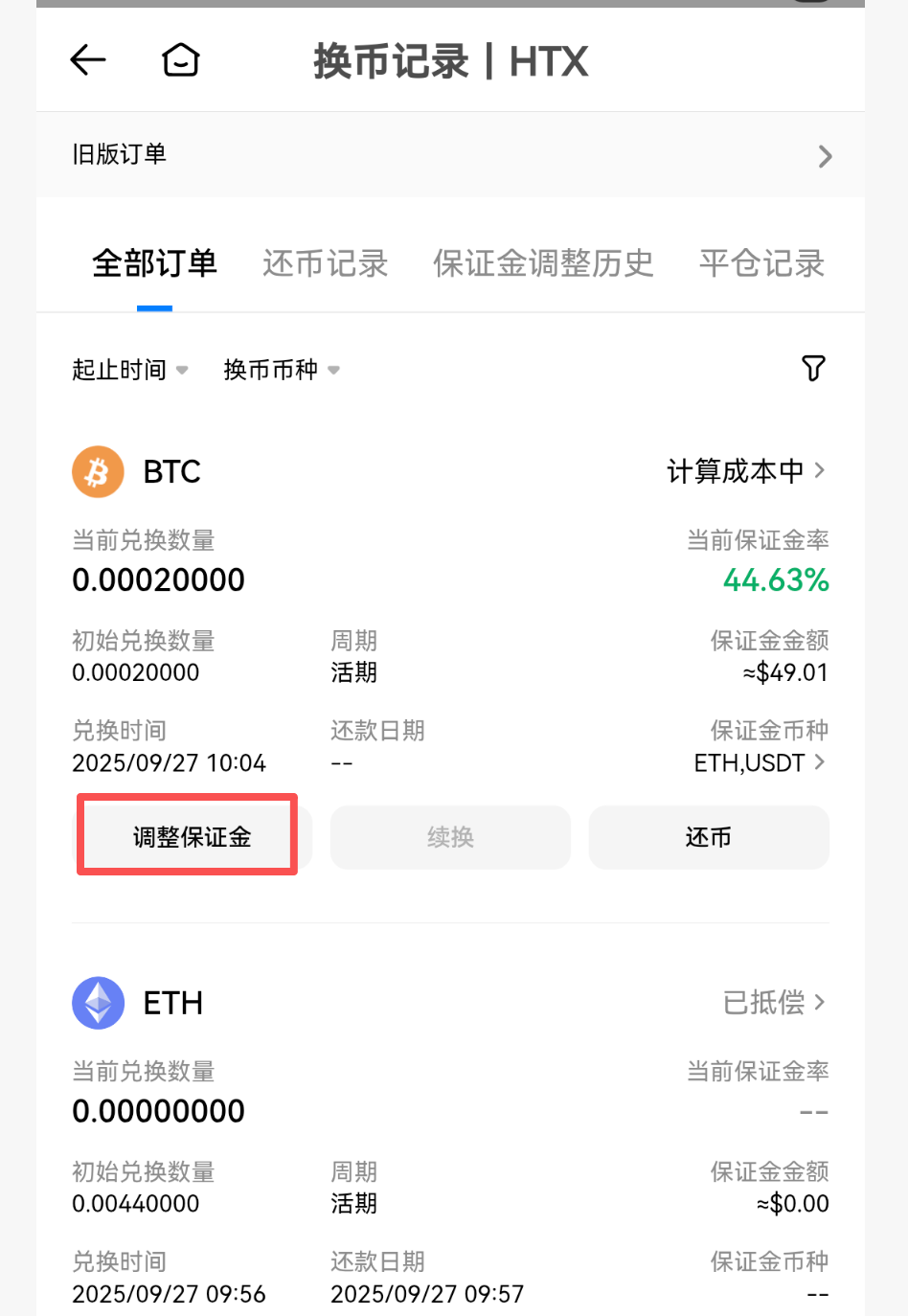
Task: Expand the 起止时间 dropdown
Action: [x=129, y=370]
